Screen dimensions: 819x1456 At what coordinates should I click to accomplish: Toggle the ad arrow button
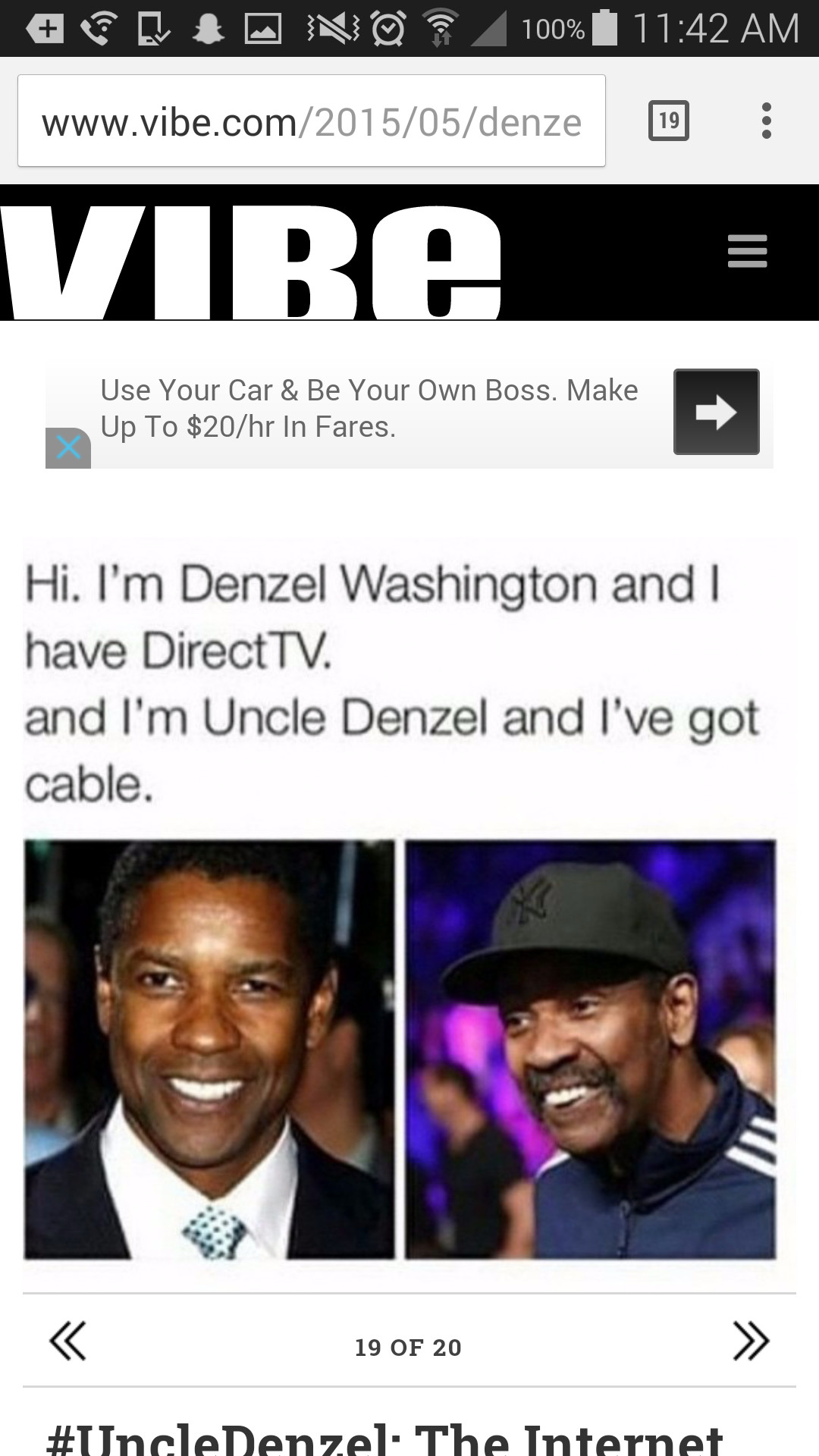click(716, 413)
